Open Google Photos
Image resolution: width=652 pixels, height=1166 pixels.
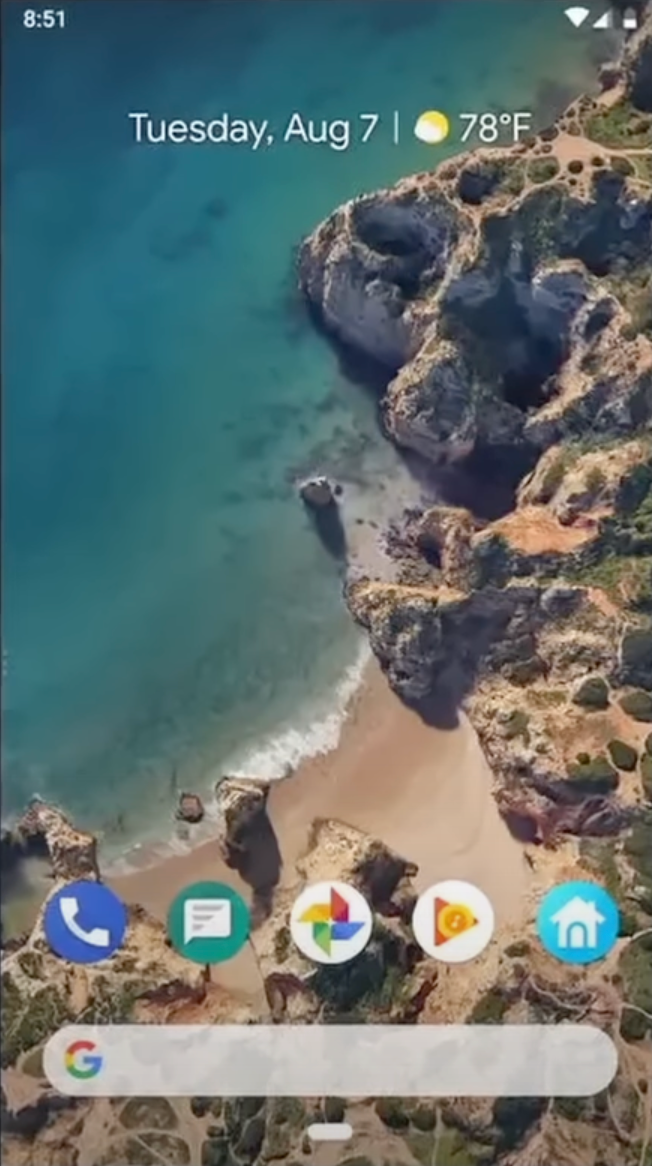[x=331, y=922]
